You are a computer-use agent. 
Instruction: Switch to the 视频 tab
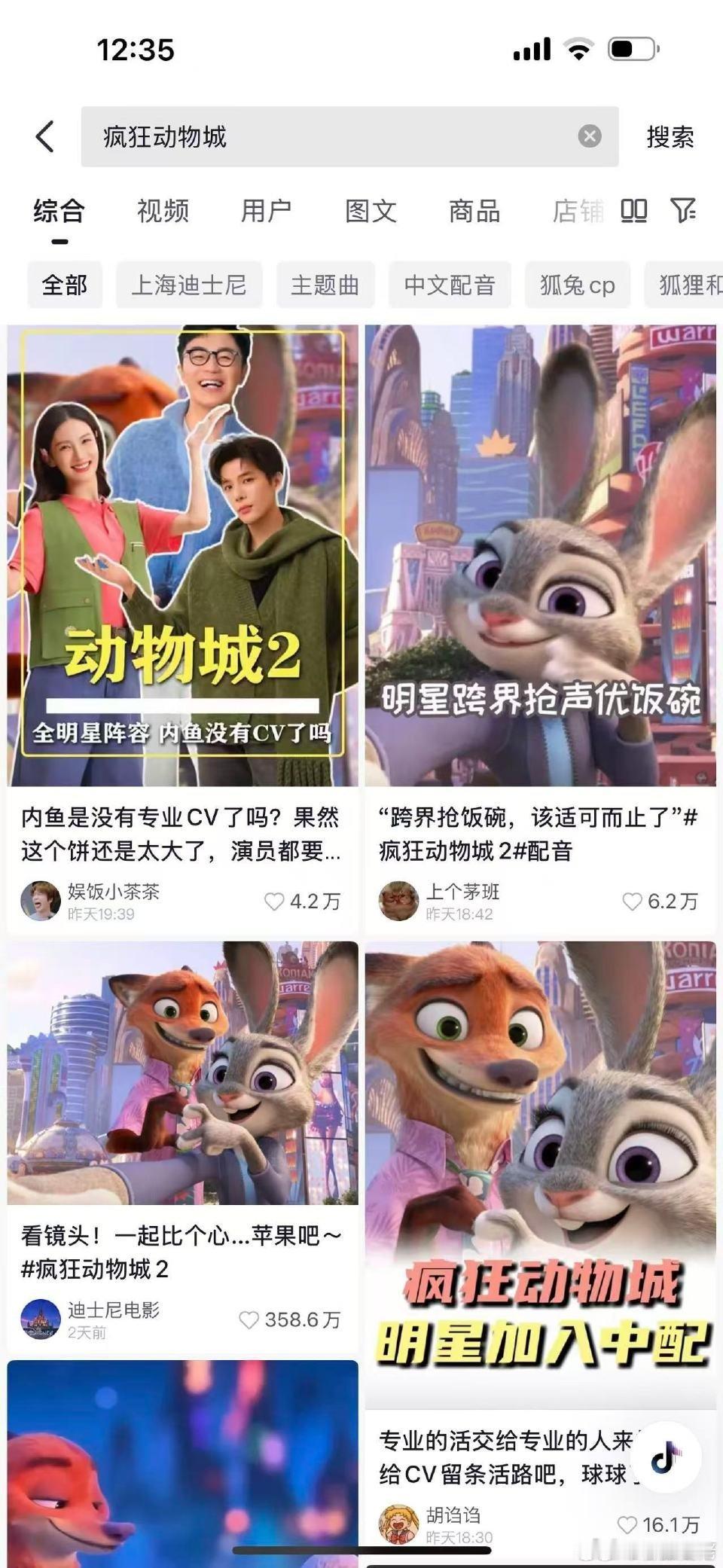pos(163,212)
